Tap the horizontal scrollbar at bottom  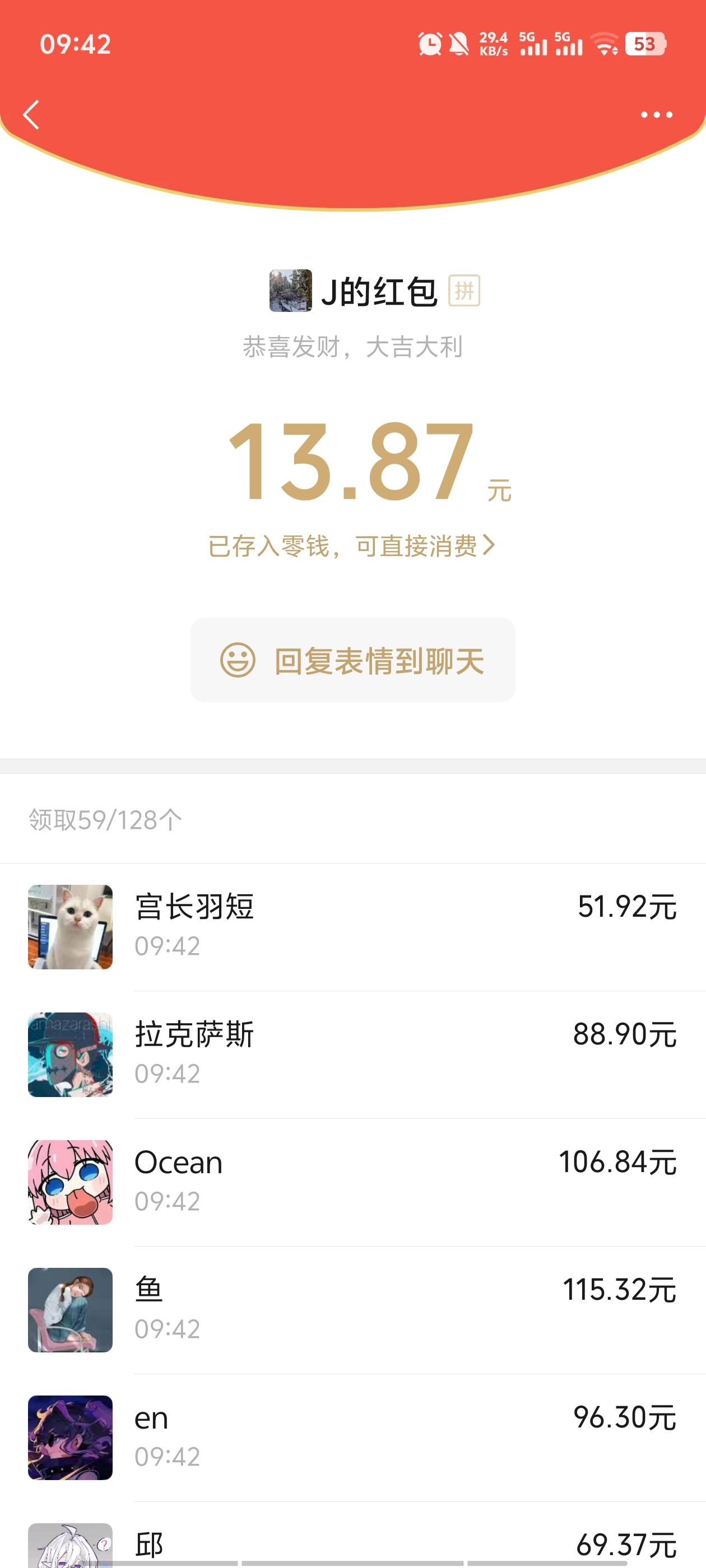352,1563
